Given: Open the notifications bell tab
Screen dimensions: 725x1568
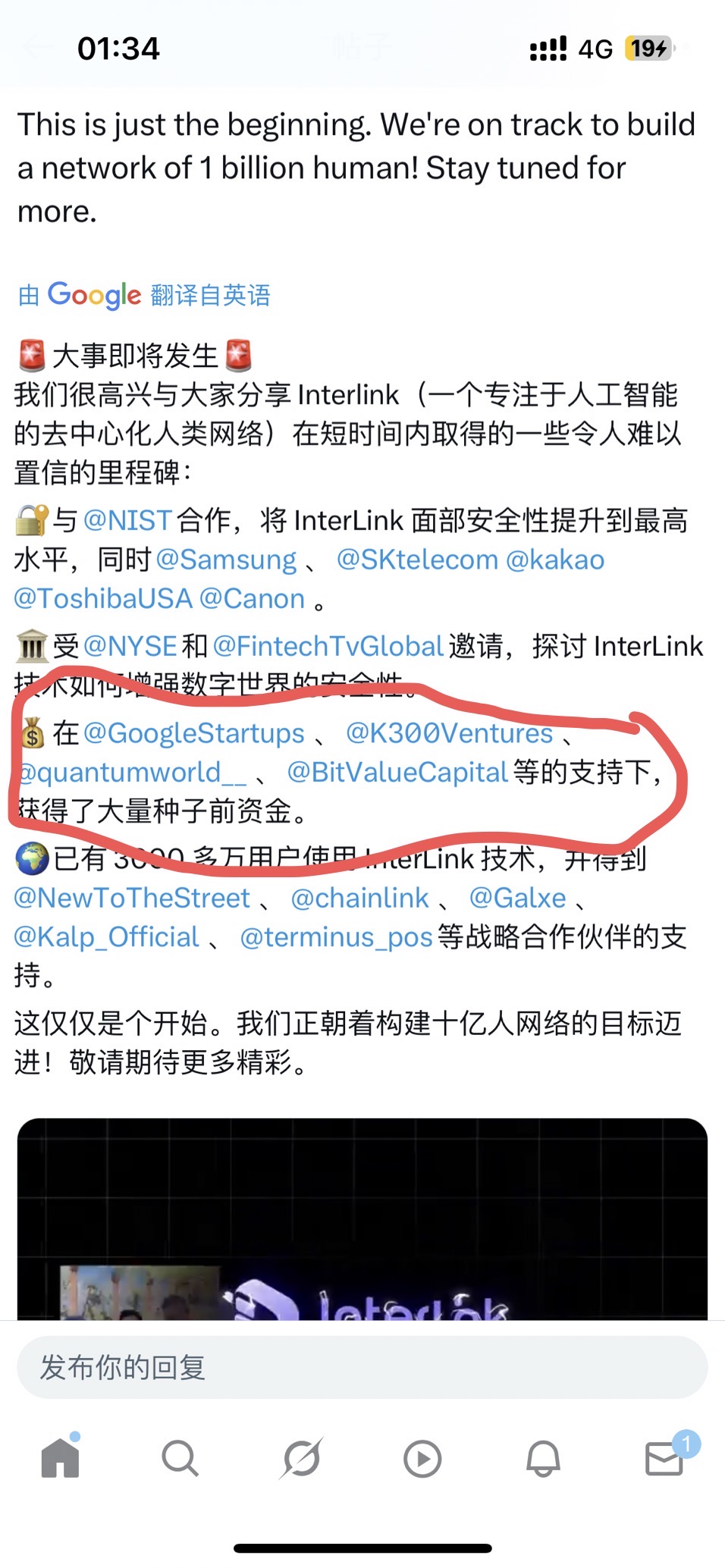Looking at the screenshot, I should pyautogui.click(x=543, y=1457).
